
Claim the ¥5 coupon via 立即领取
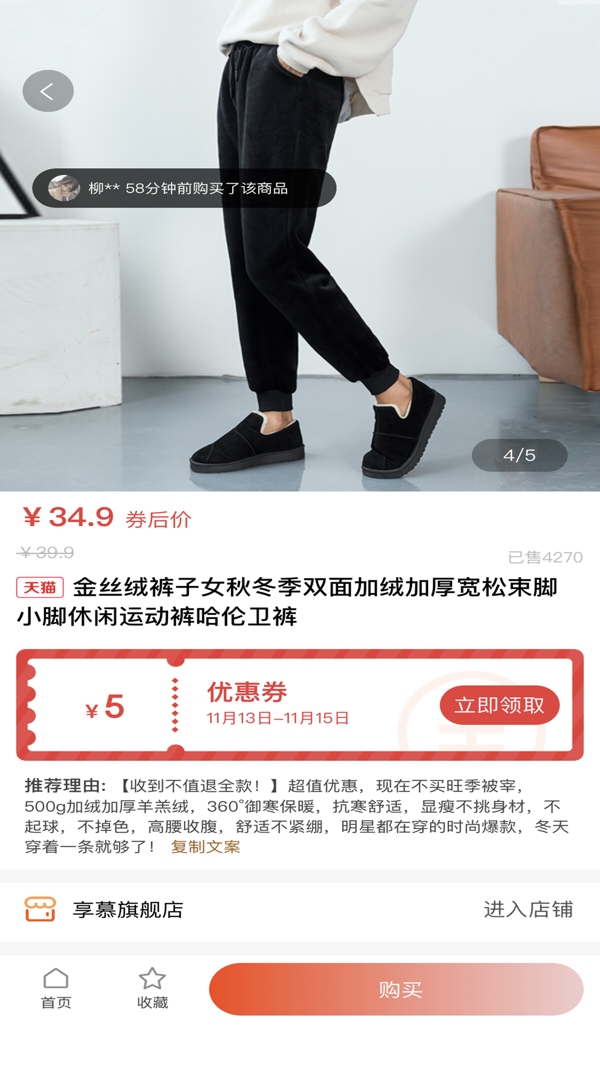pos(499,705)
